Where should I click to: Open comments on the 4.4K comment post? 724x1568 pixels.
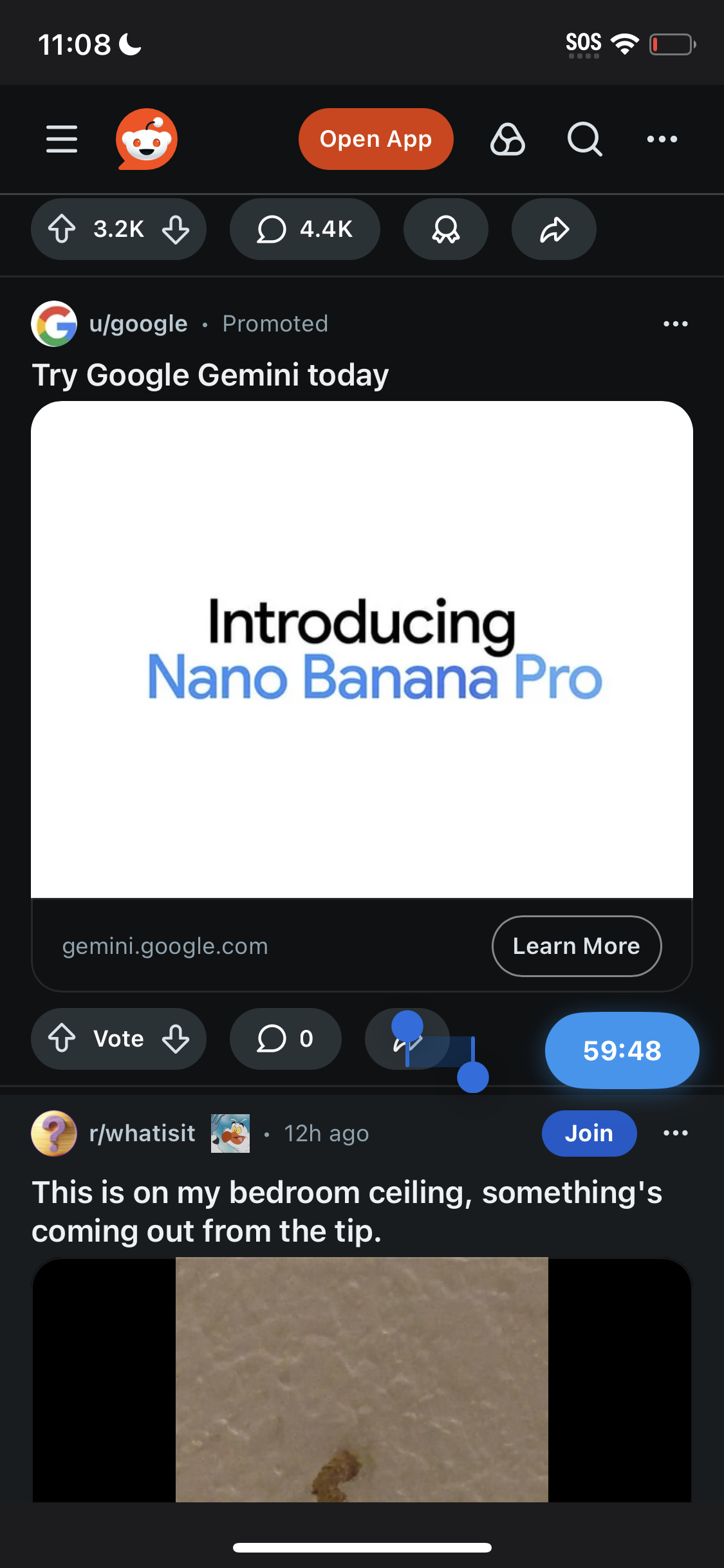304,229
